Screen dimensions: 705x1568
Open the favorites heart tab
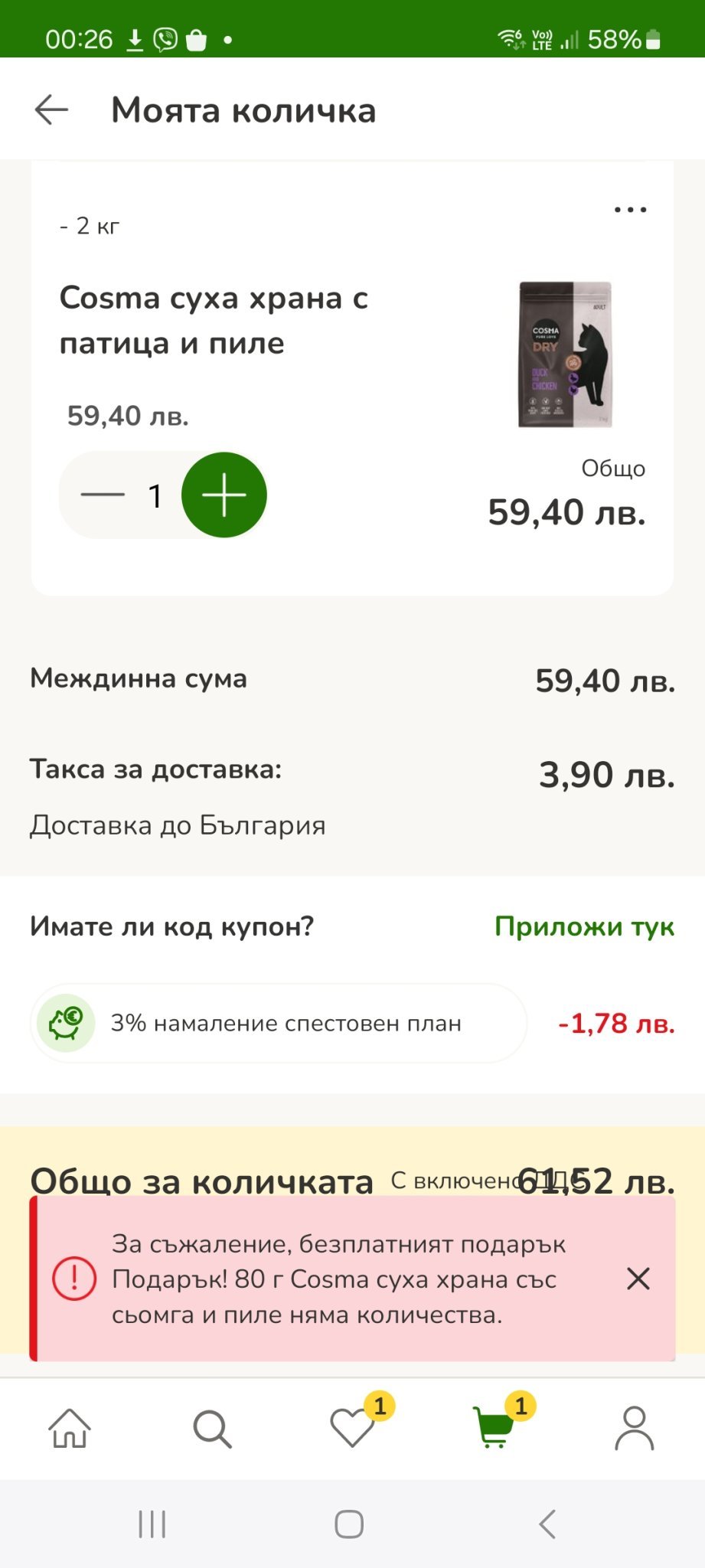tap(352, 1429)
